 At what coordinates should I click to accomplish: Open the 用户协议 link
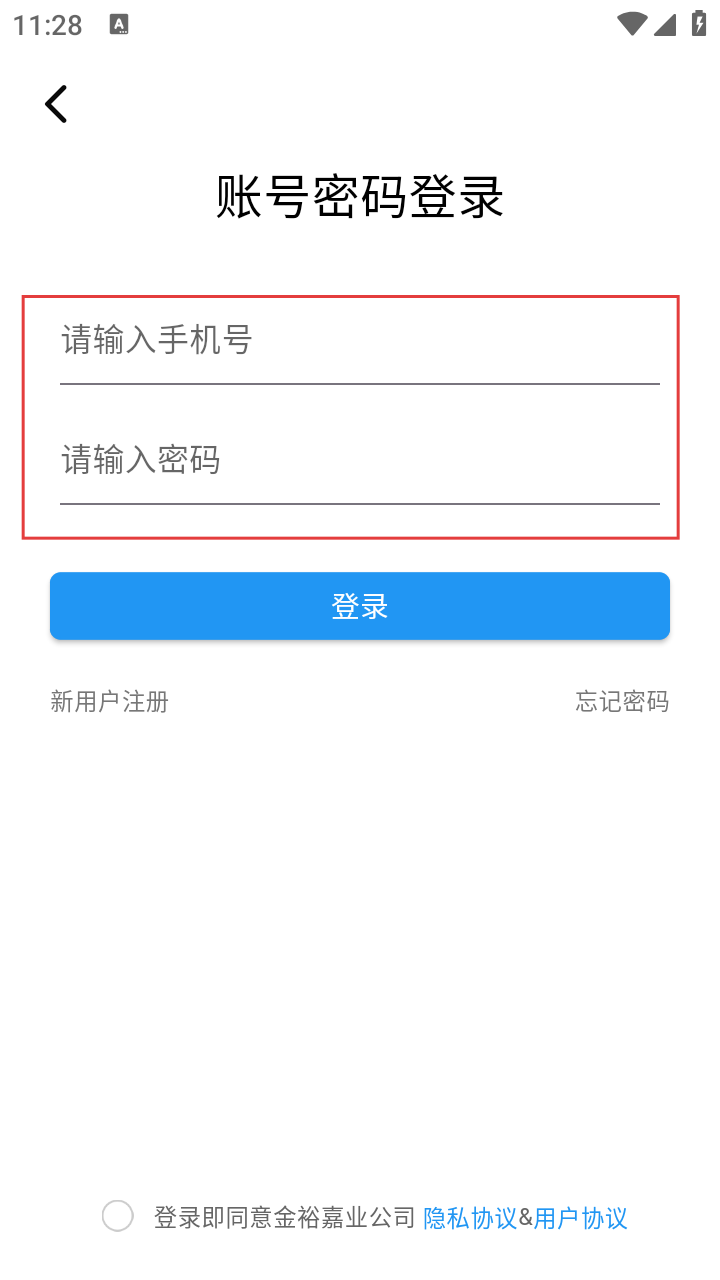[581, 1218]
